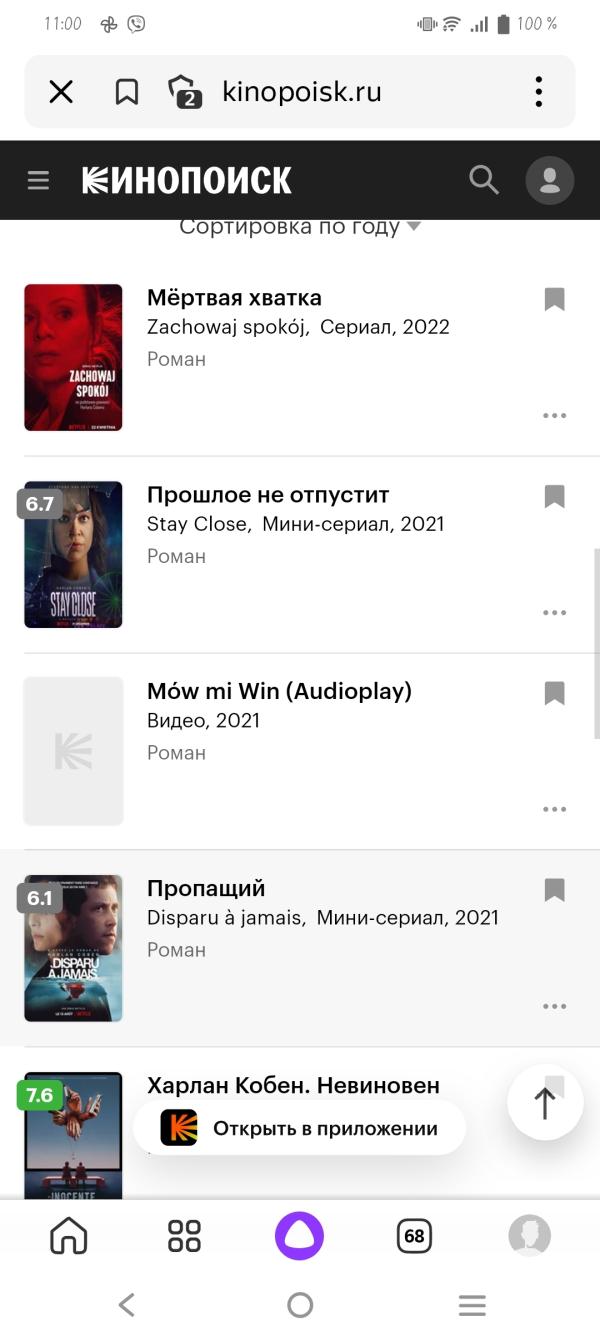
Task: Open Mów mi Win (Audioplay) entry
Action: (279, 692)
